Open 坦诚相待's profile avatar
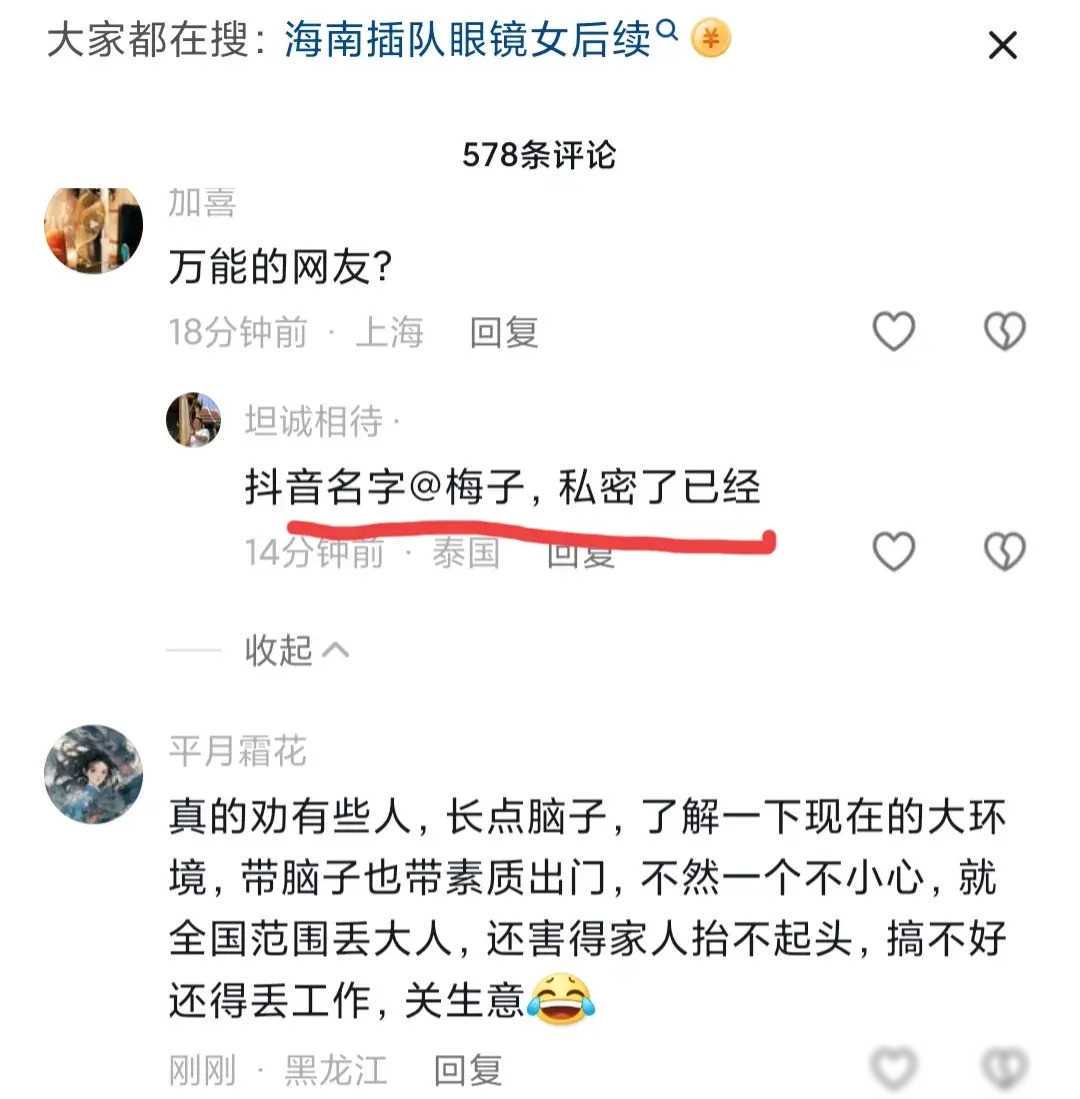 193,419
